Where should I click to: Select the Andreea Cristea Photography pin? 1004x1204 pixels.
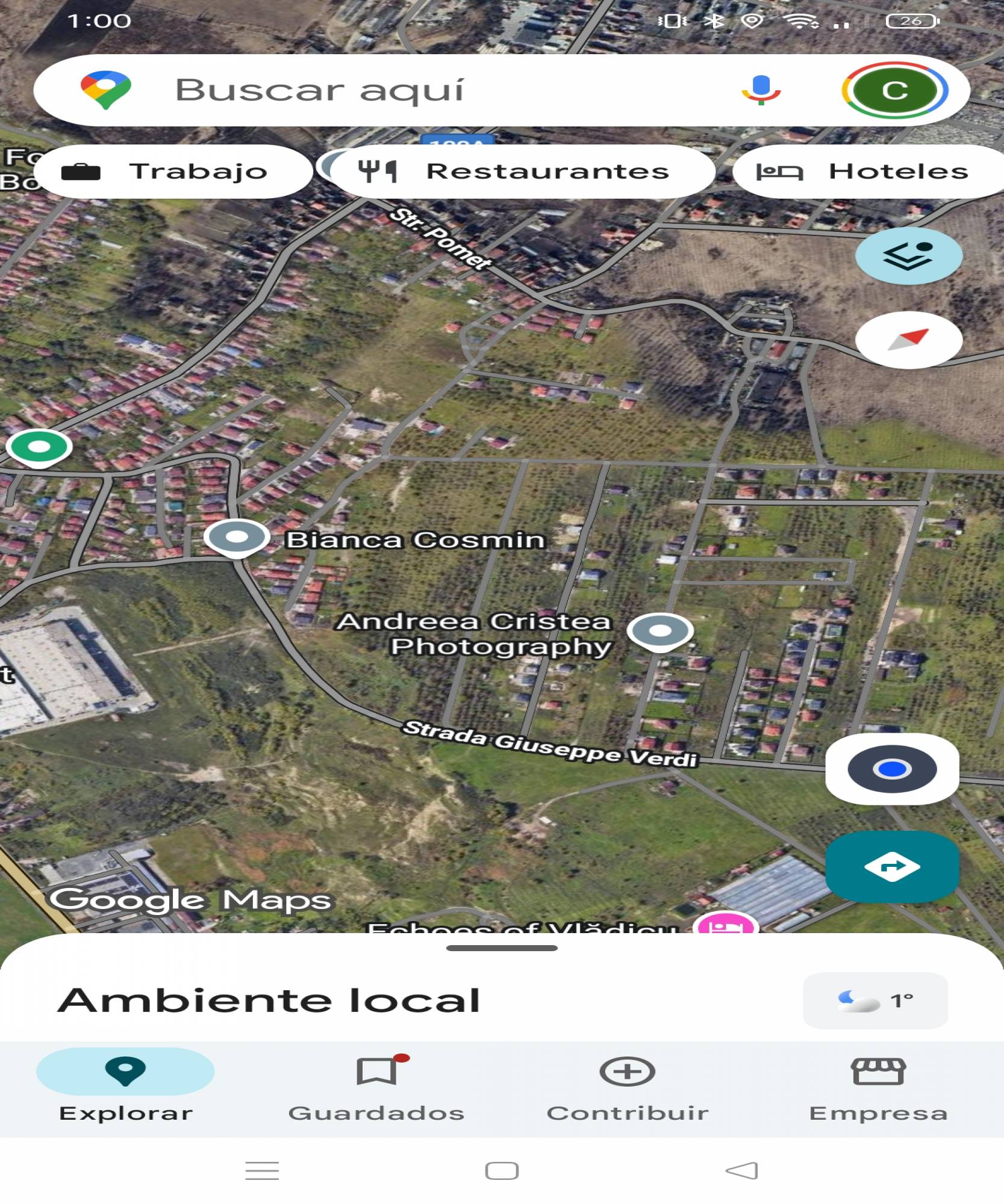(x=660, y=631)
